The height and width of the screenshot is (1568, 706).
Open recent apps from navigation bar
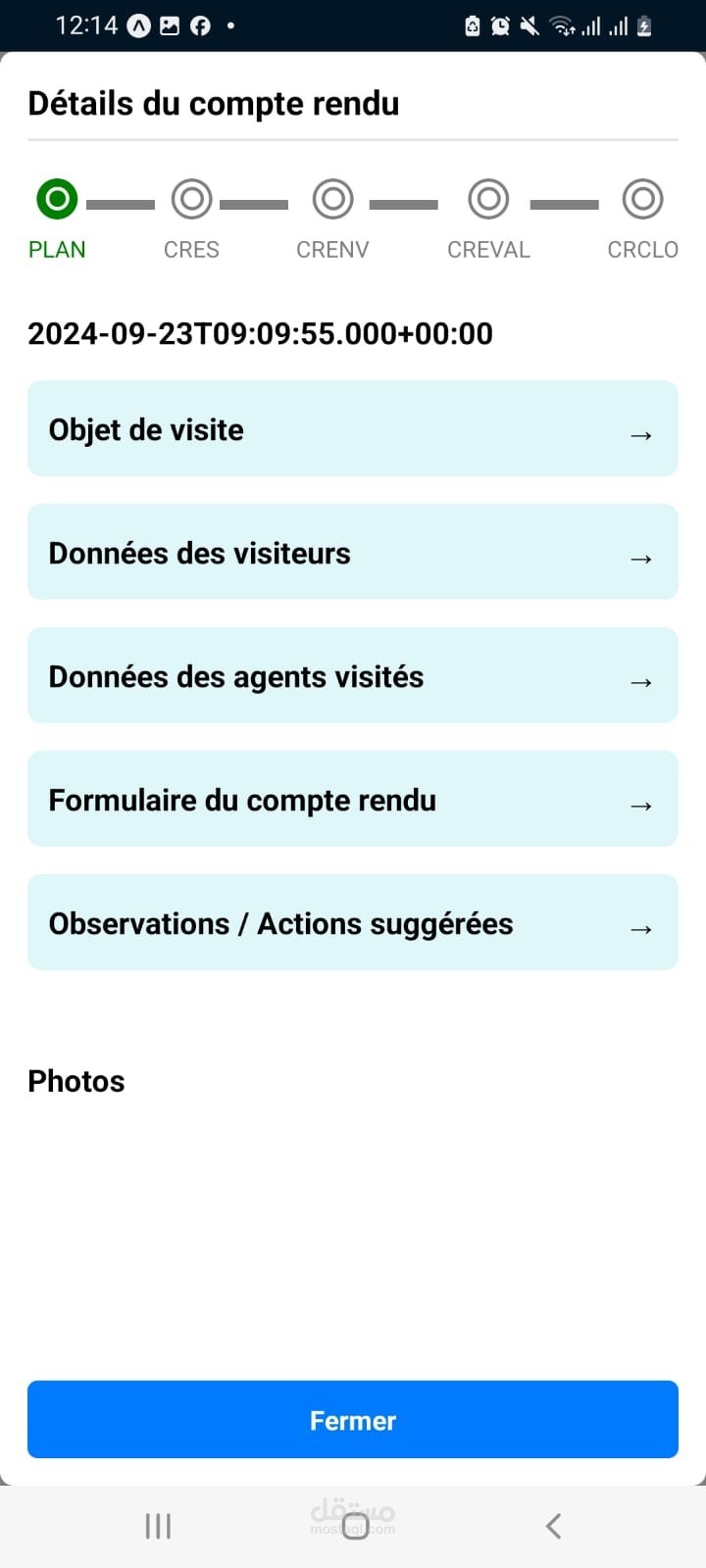[x=158, y=1526]
